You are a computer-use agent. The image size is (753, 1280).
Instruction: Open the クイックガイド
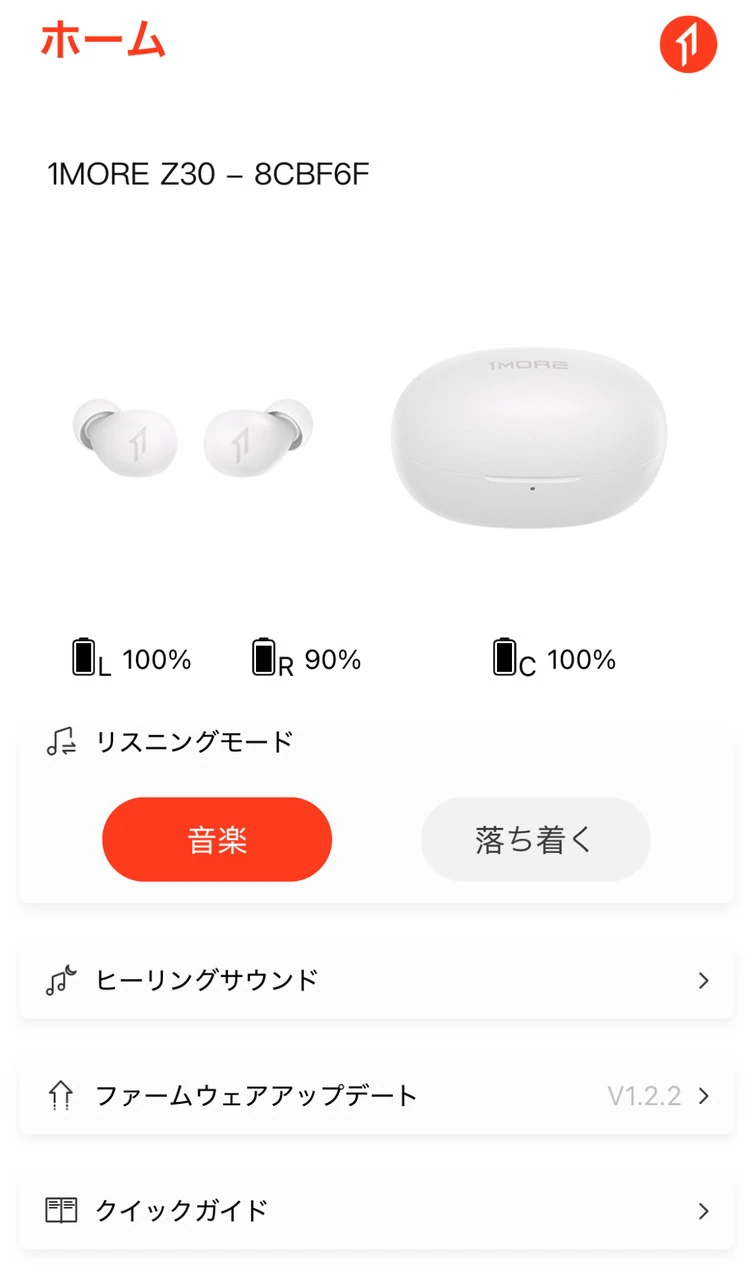coord(376,1211)
